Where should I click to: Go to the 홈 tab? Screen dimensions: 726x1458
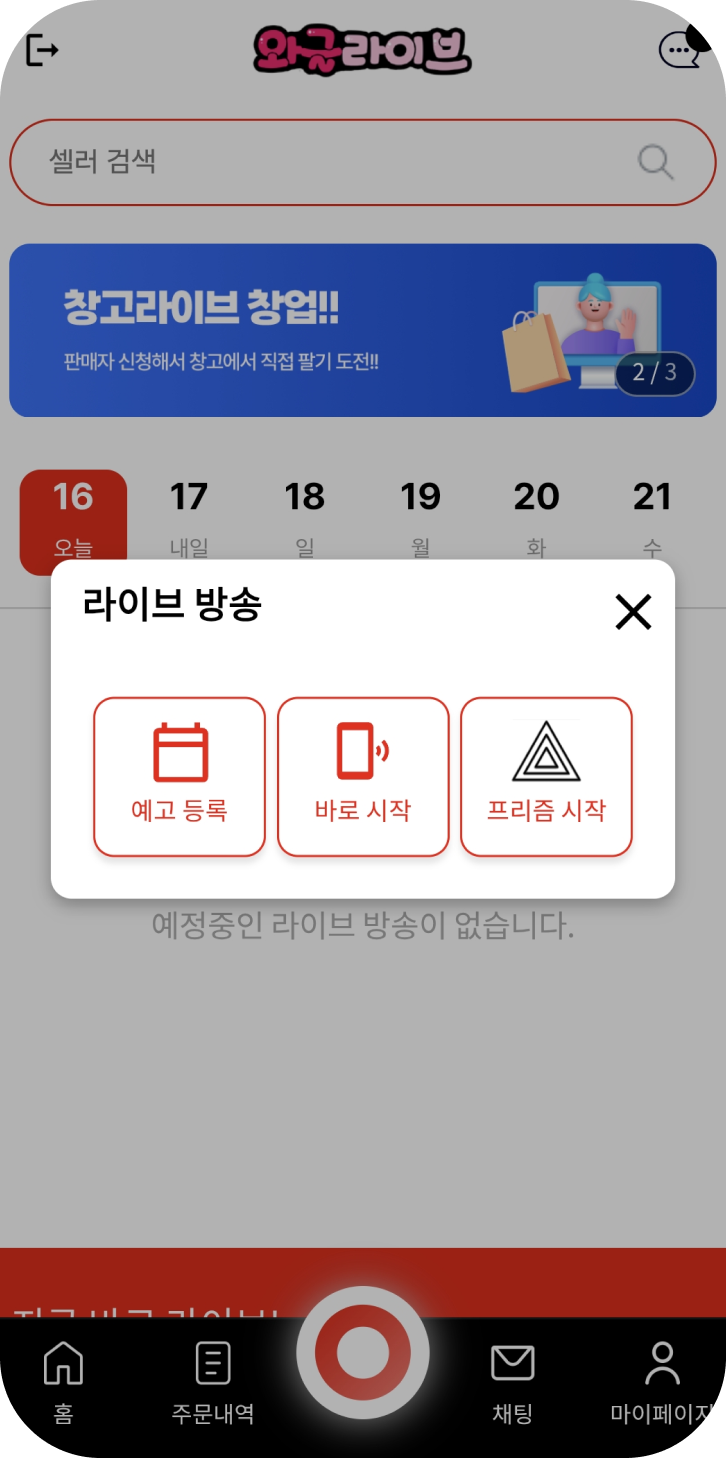pos(64,1381)
